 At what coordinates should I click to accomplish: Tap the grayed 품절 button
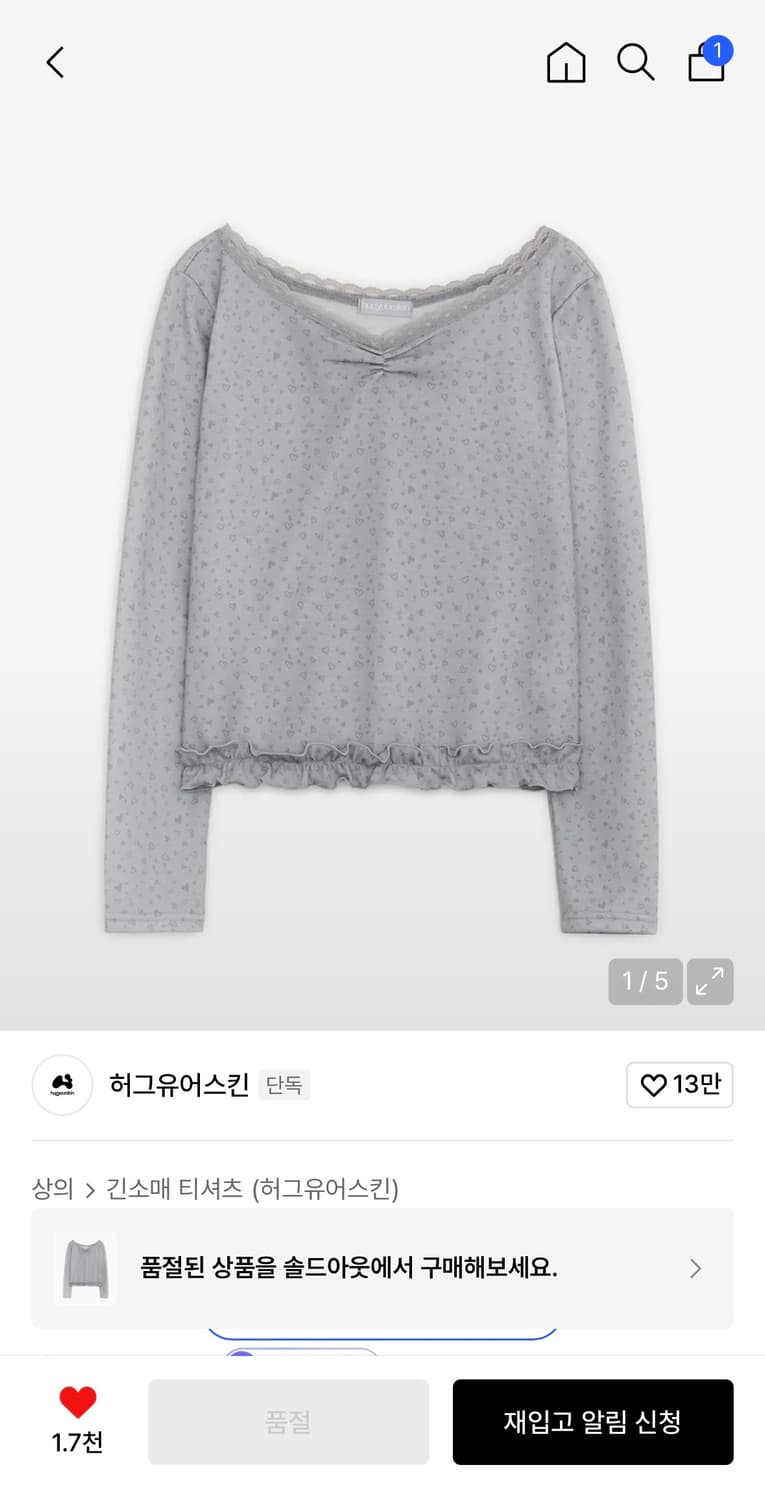288,1422
